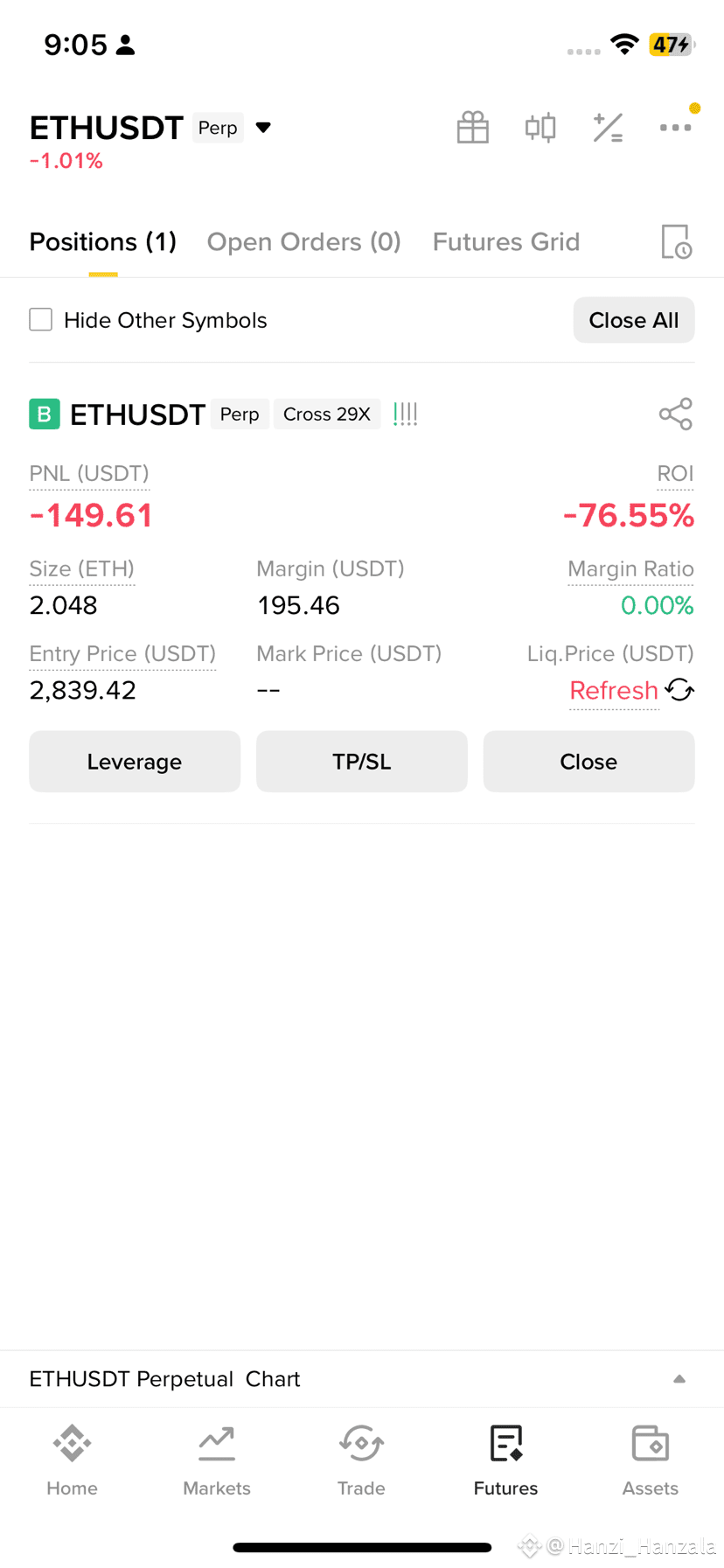Close the ETHUSDT position

(x=589, y=762)
